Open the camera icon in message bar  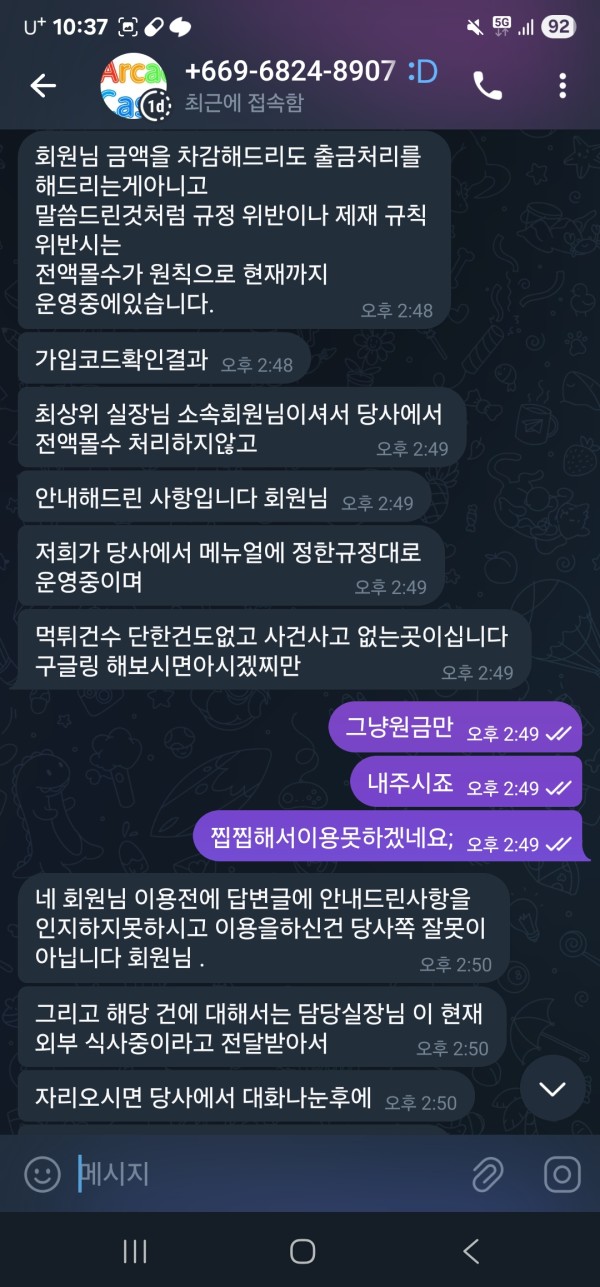click(562, 1174)
